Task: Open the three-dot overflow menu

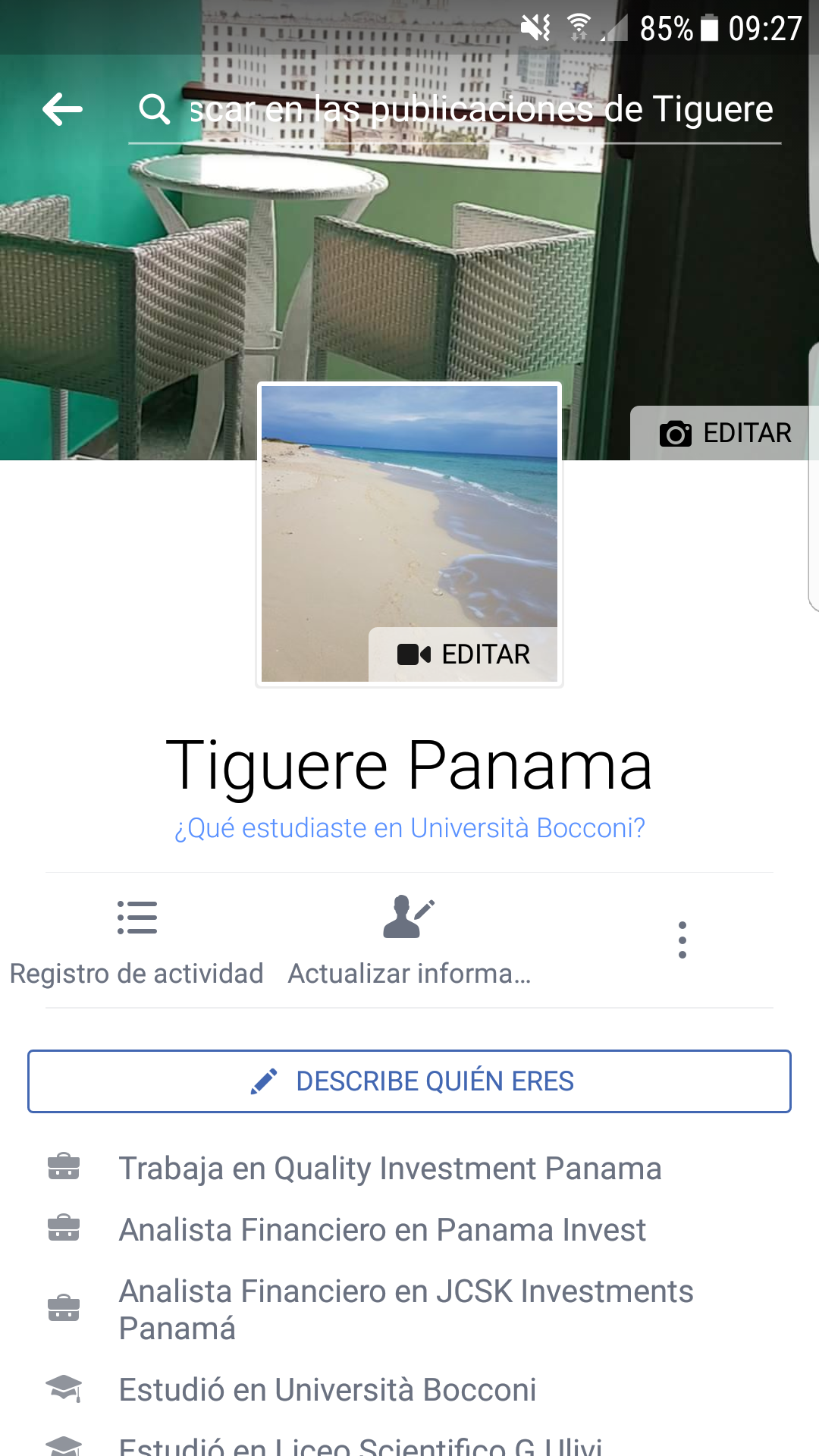Action: (x=682, y=938)
